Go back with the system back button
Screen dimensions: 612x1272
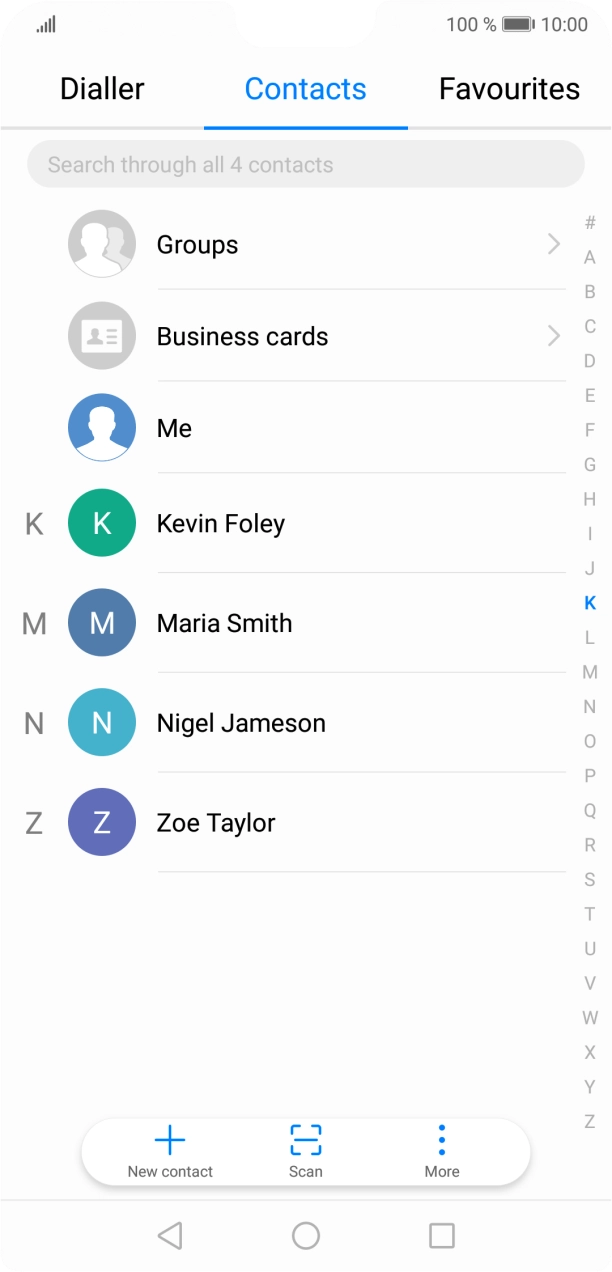[x=170, y=1236]
